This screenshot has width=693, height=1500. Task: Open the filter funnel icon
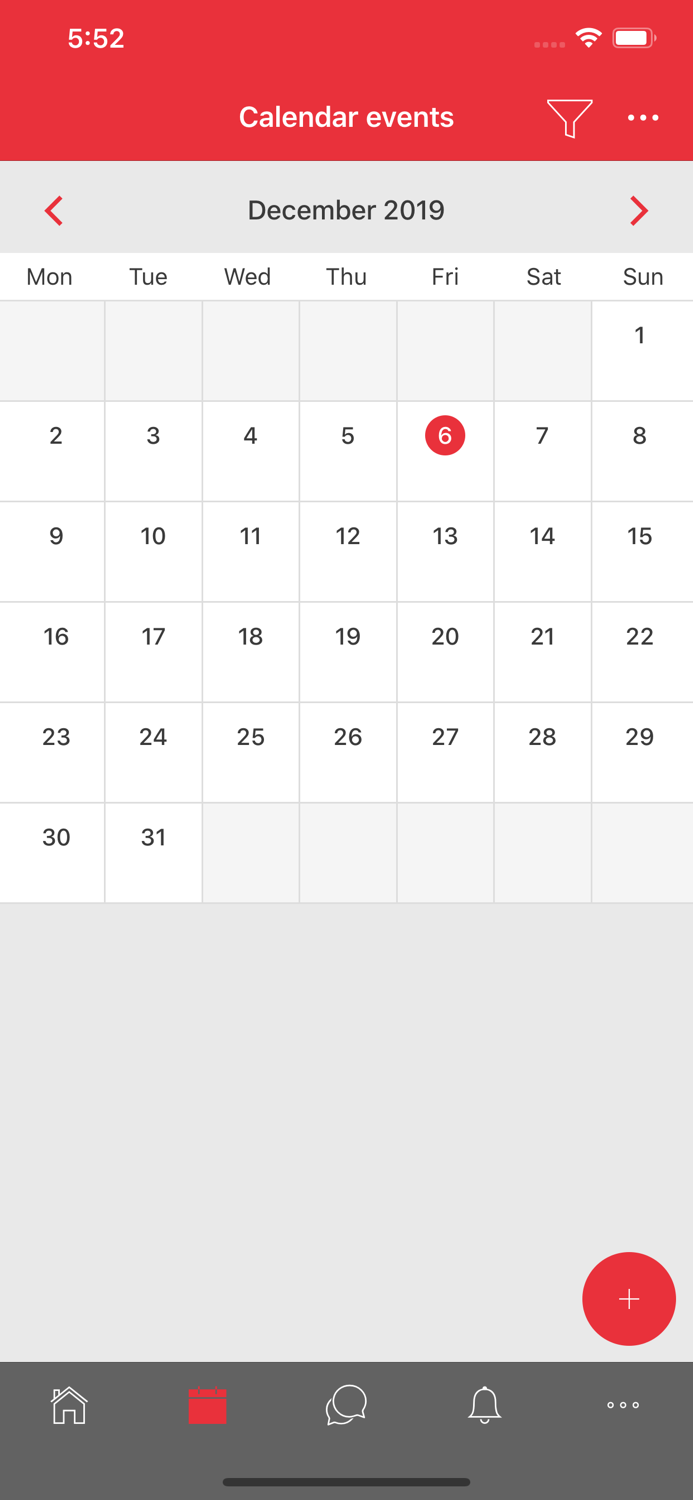point(570,118)
